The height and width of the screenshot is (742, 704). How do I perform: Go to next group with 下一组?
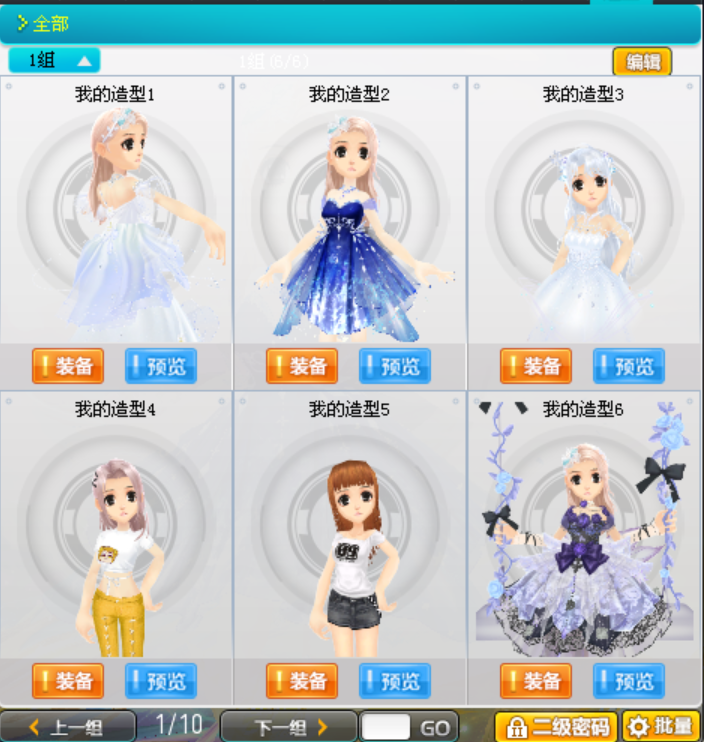(288, 727)
